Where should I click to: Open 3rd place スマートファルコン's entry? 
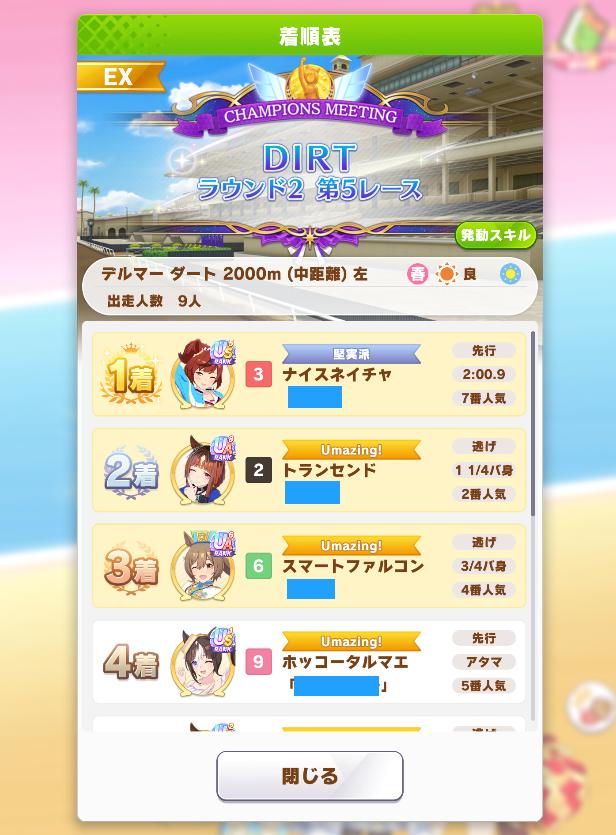[309, 566]
